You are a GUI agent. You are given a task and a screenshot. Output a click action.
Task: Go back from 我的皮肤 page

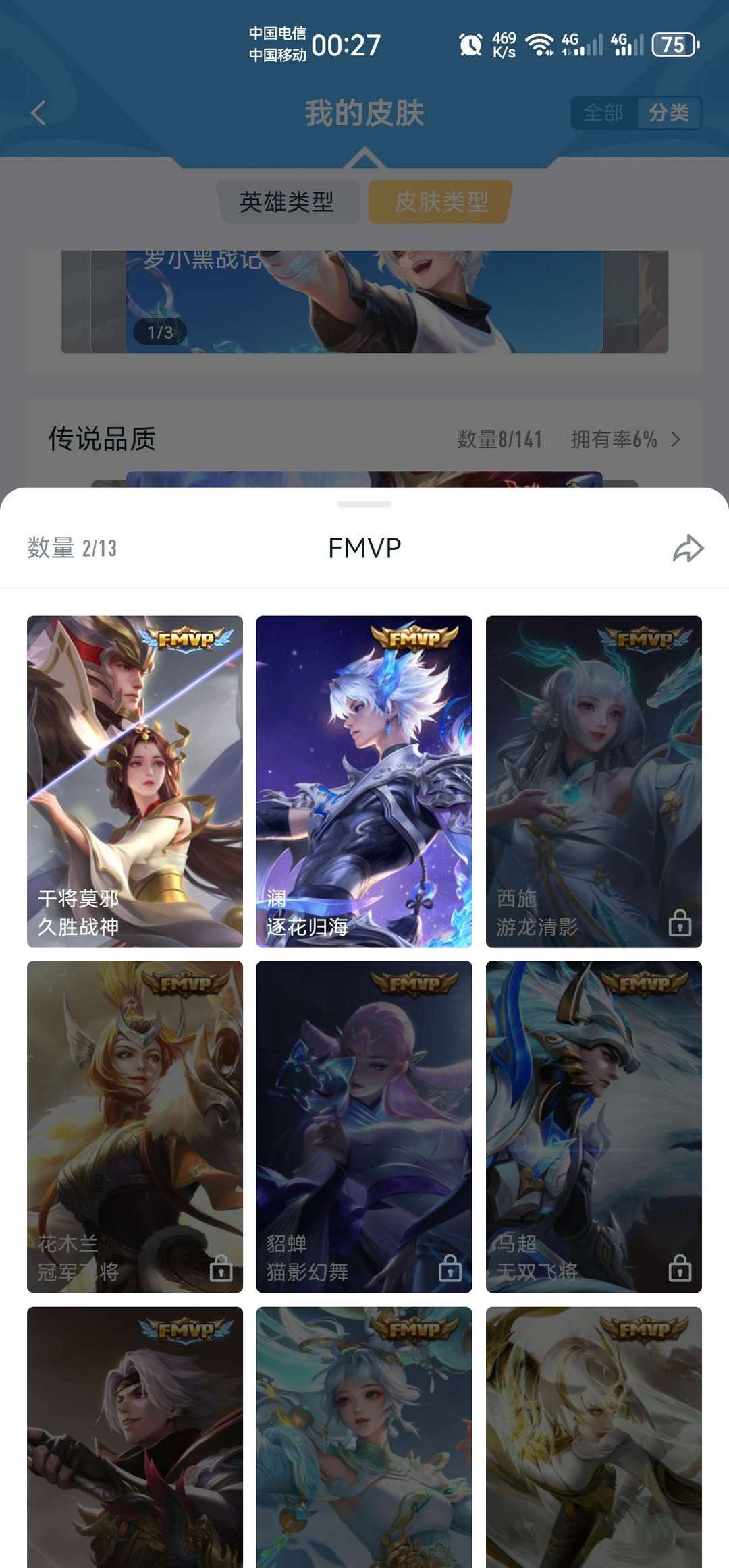click(38, 113)
